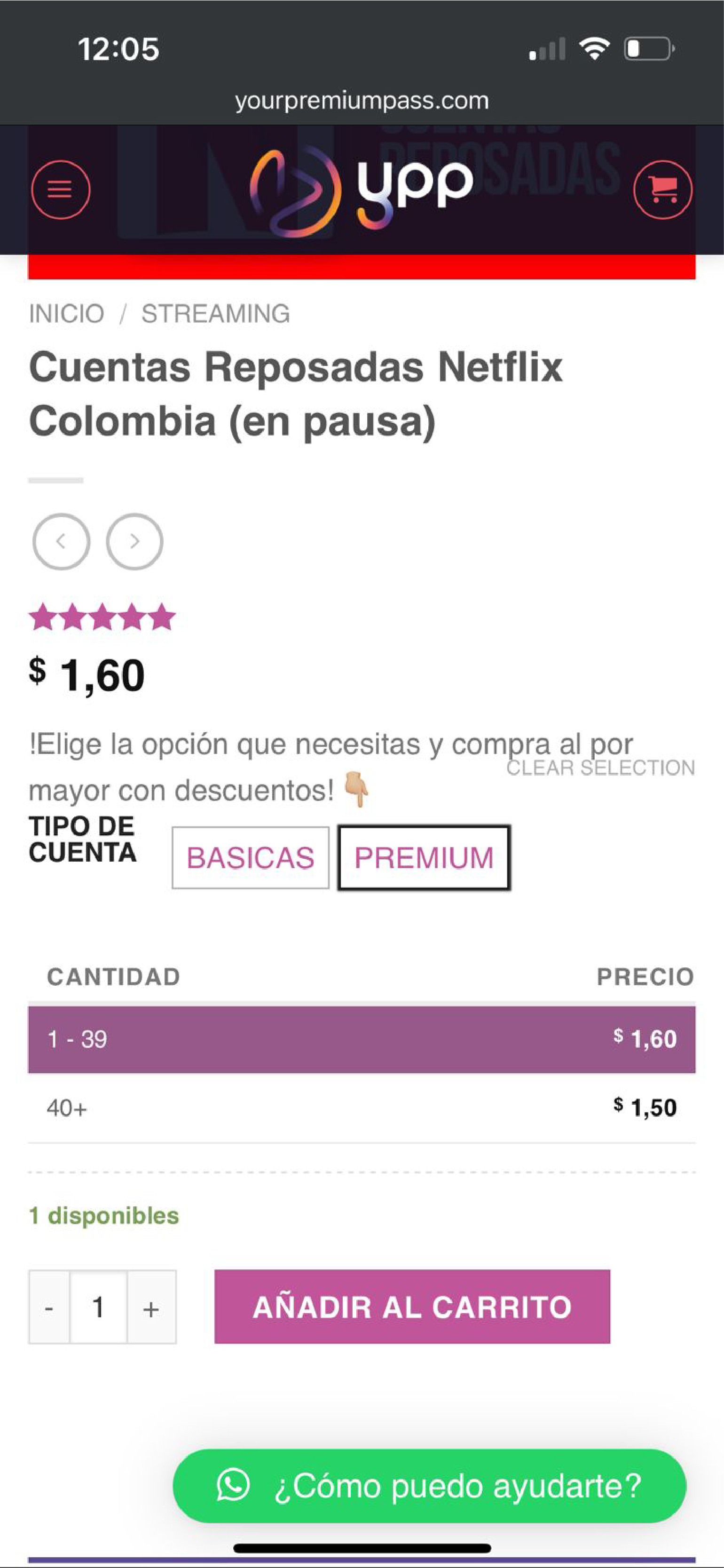Open the YPP logo homepage link
This screenshot has height=1568, width=724.
tap(362, 190)
